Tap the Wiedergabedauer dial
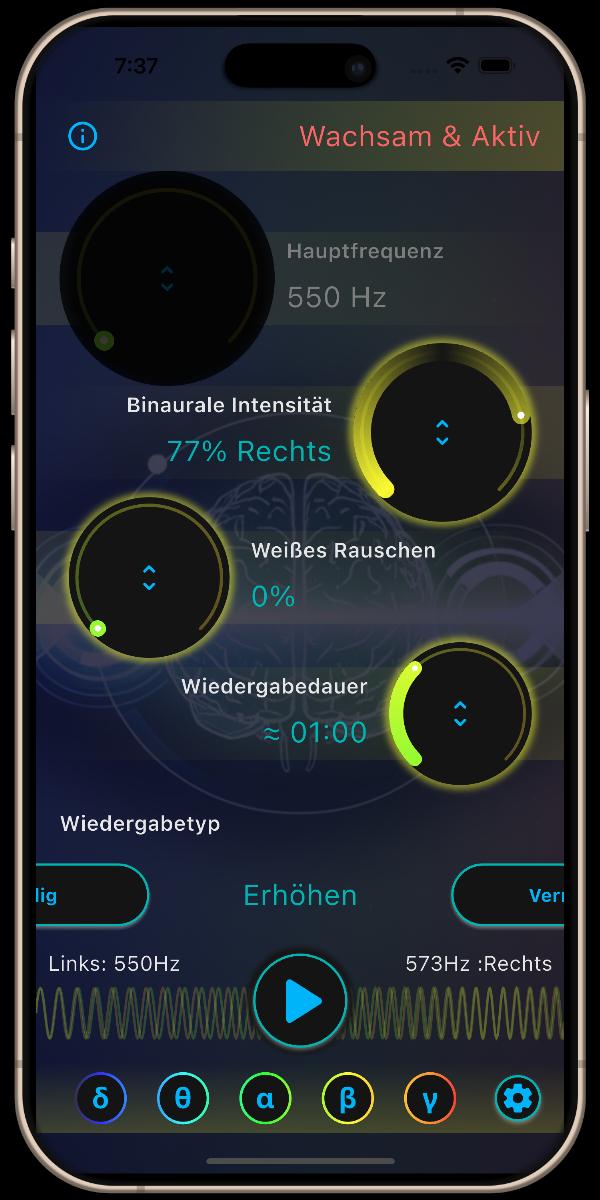 pyautogui.click(x=460, y=713)
